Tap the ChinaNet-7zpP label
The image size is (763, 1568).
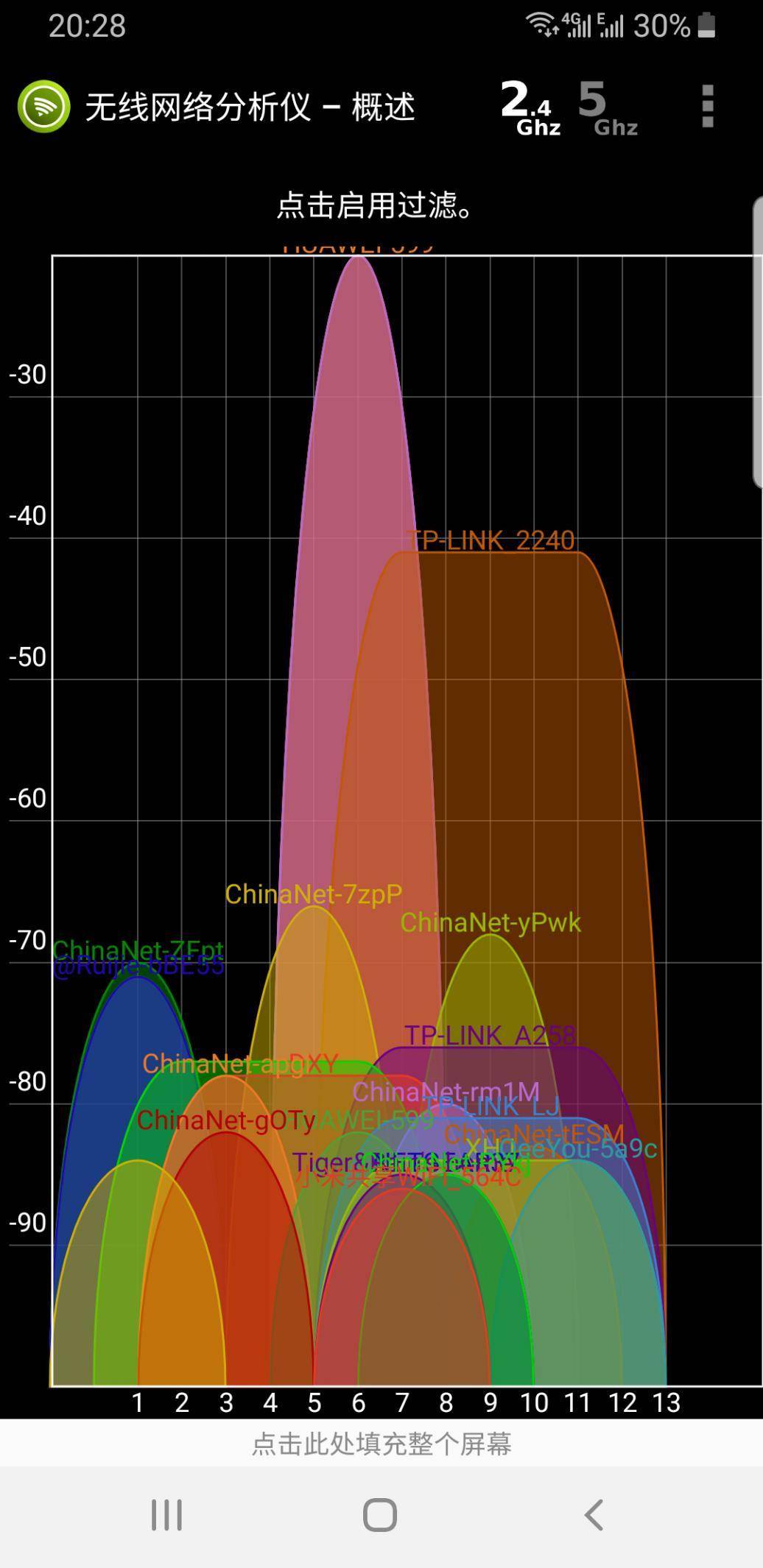[314, 894]
